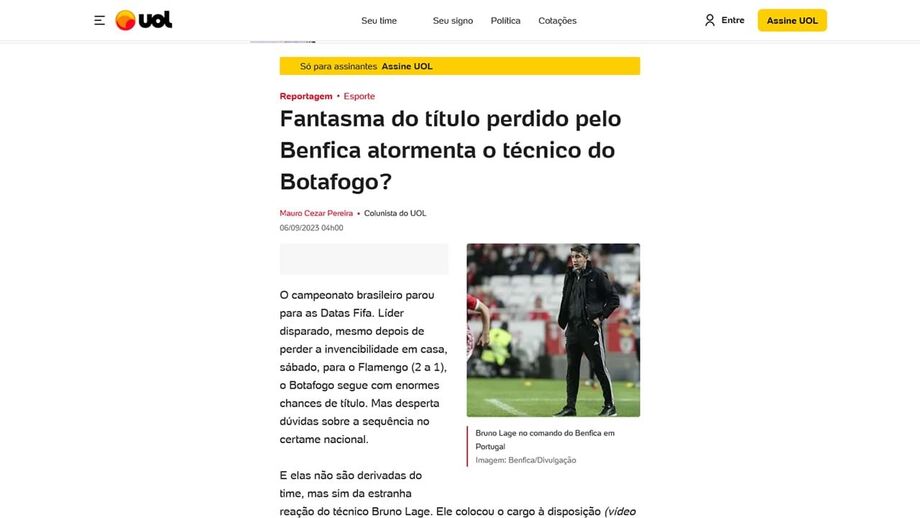Open Seu signo section
Viewport: 920px width, 518px height.
[x=453, y=21]
